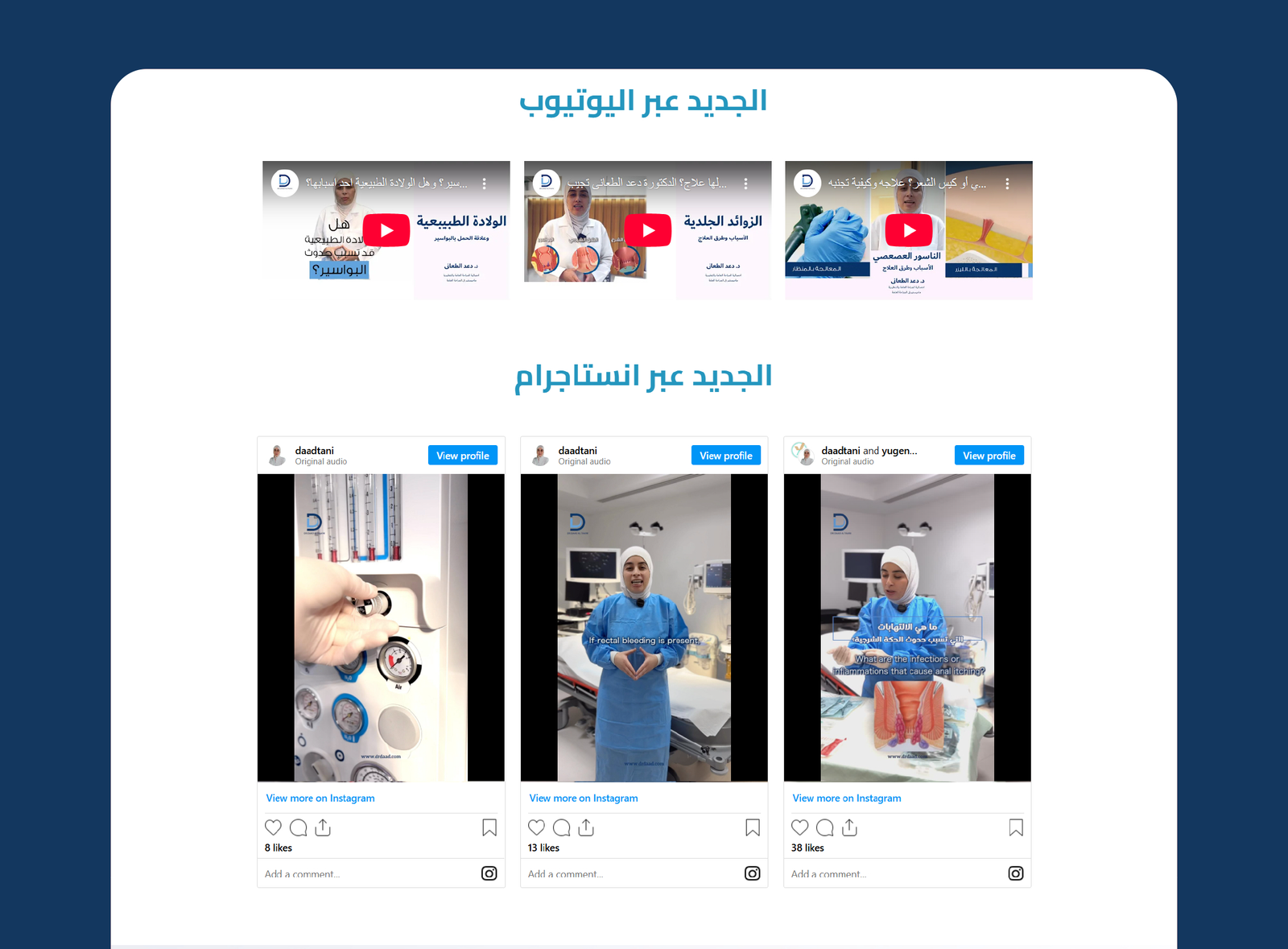Image resolution: width=1288 pixels, height=949 pixels.
Task: Share the Instagram post with 38 likes
Action: (849, 827)
